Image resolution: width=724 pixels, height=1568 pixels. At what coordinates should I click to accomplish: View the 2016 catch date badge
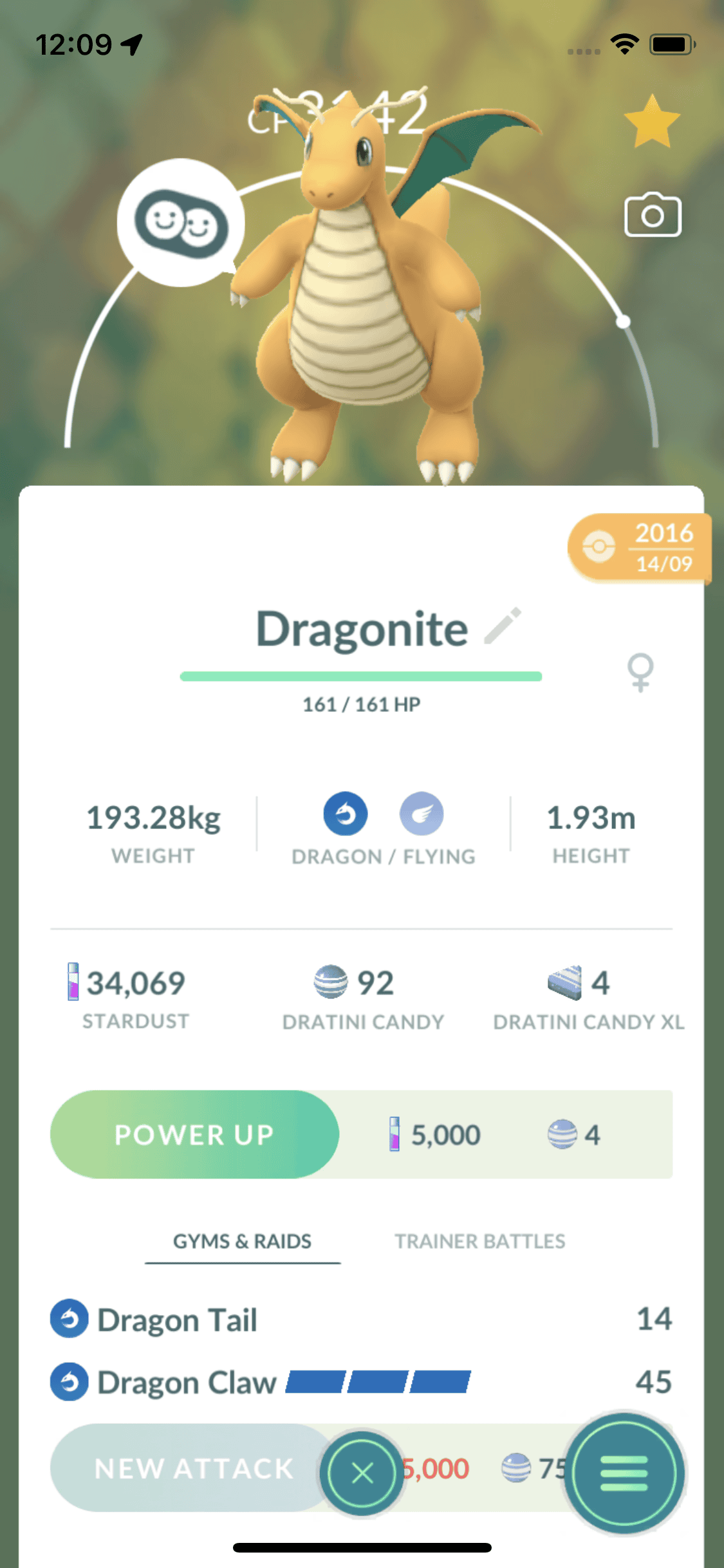tap(640, 548)
